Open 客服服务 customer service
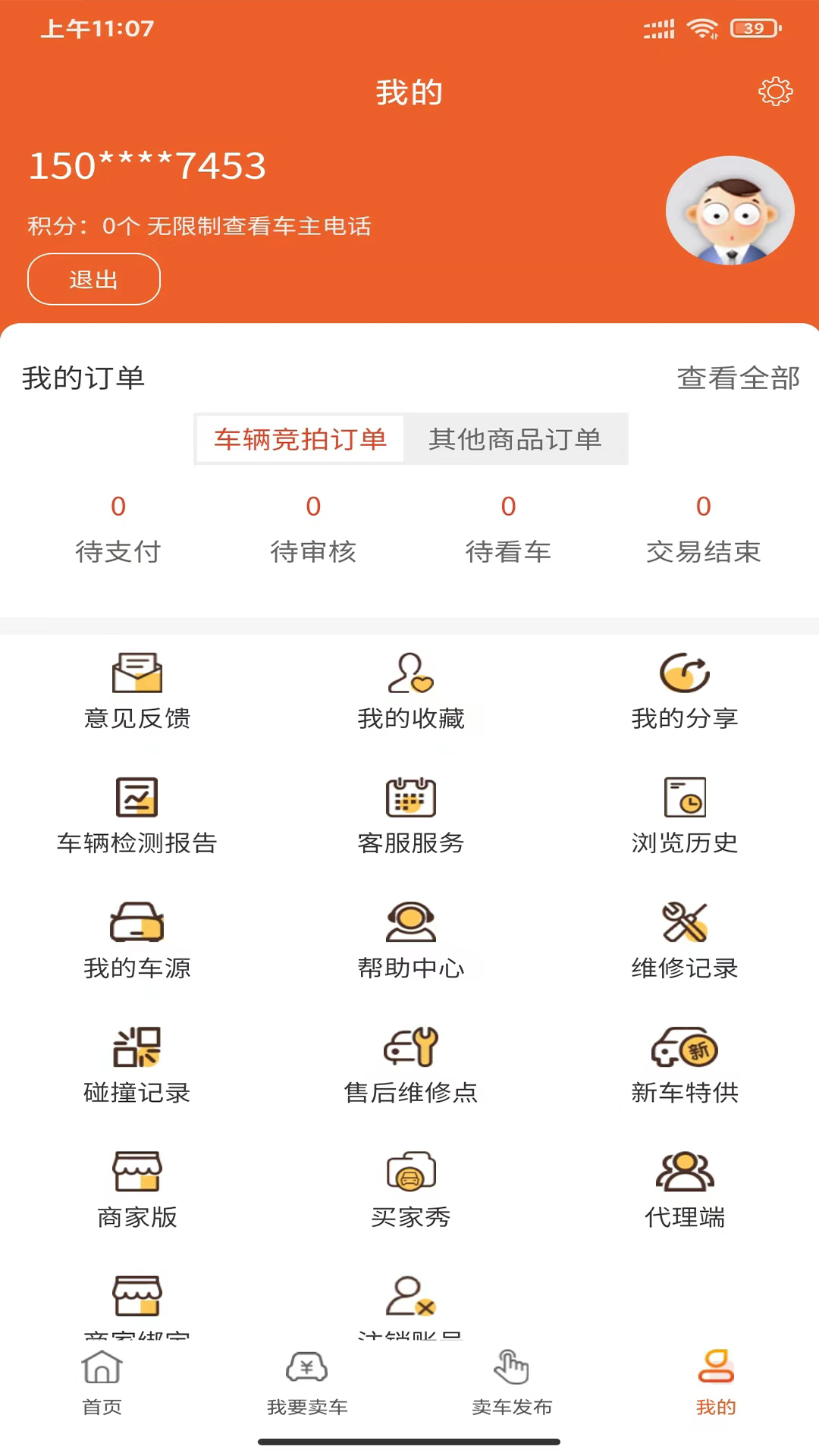The image size is (819, 1456). [x=409, y=815]
